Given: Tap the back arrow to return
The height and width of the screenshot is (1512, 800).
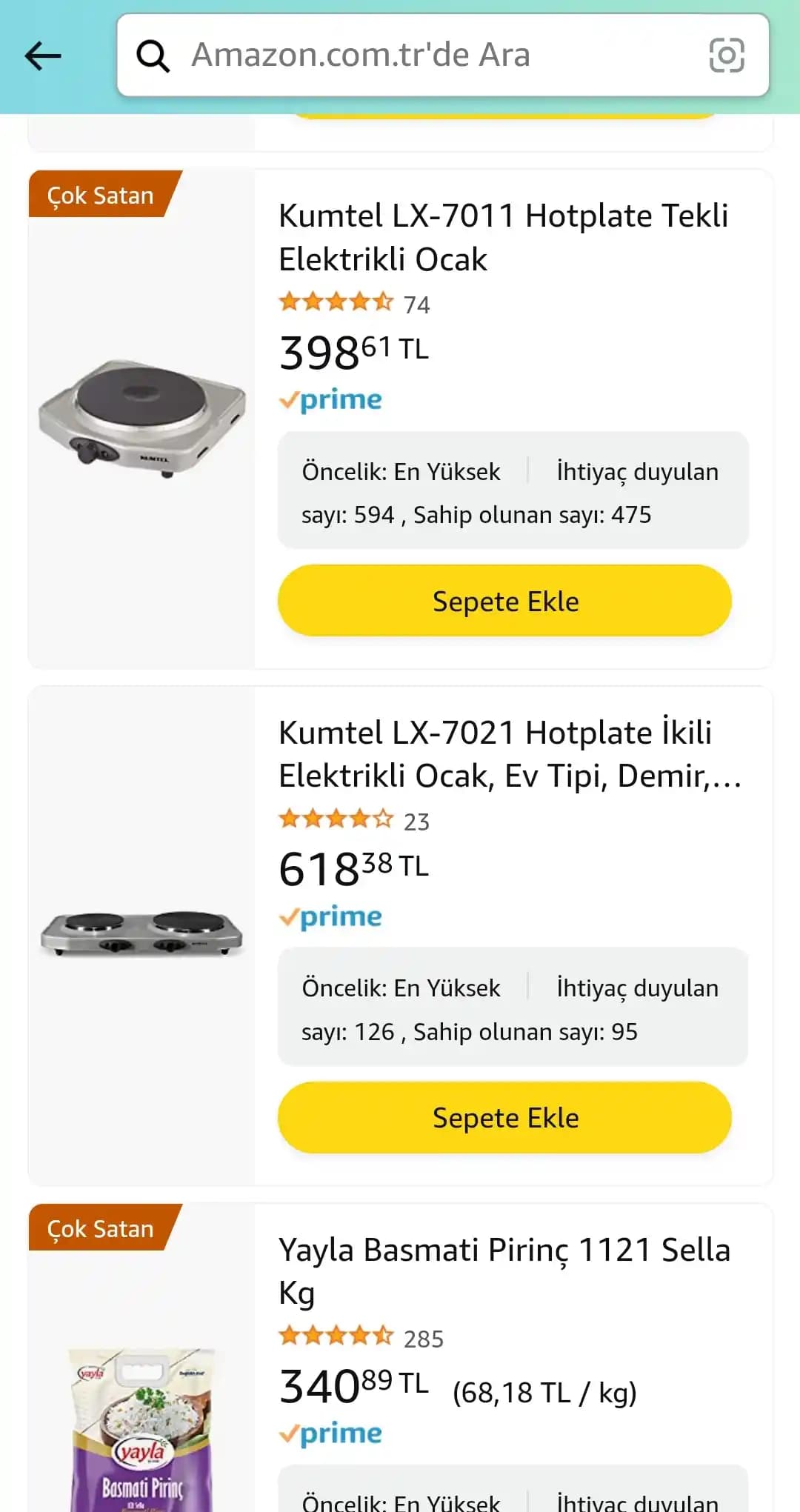Looking at the screenshot, I should (42, 55).
